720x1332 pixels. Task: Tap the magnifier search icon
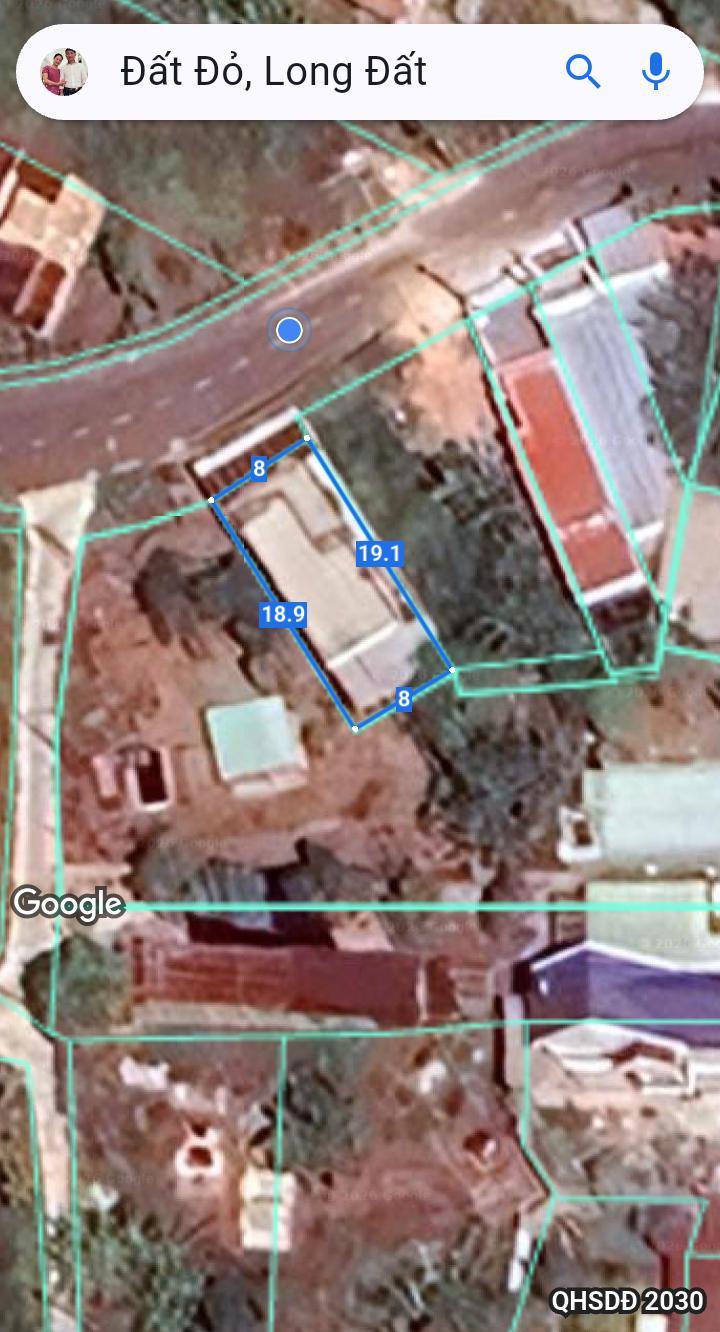(583, 72)
